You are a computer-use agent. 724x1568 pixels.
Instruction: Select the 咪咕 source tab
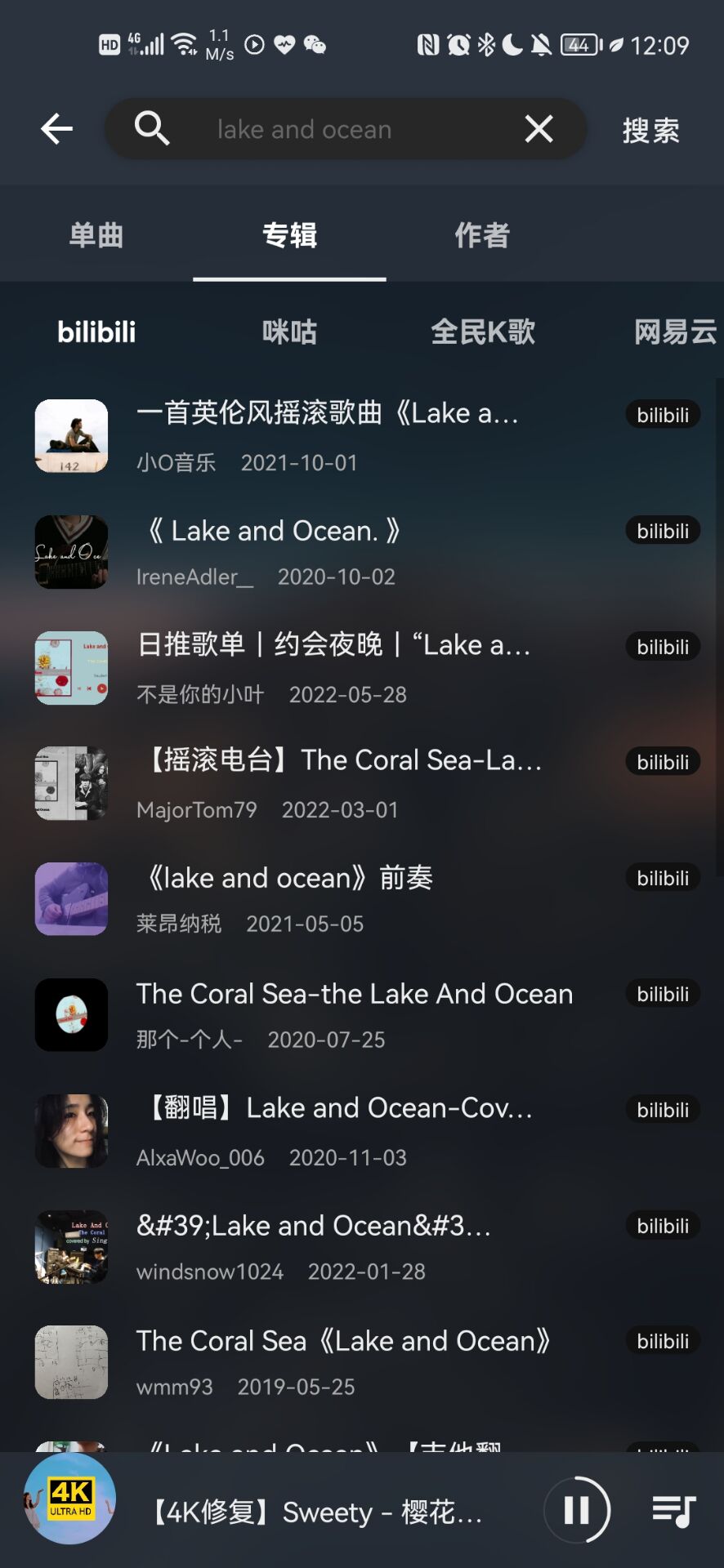(x=289, y=332)
